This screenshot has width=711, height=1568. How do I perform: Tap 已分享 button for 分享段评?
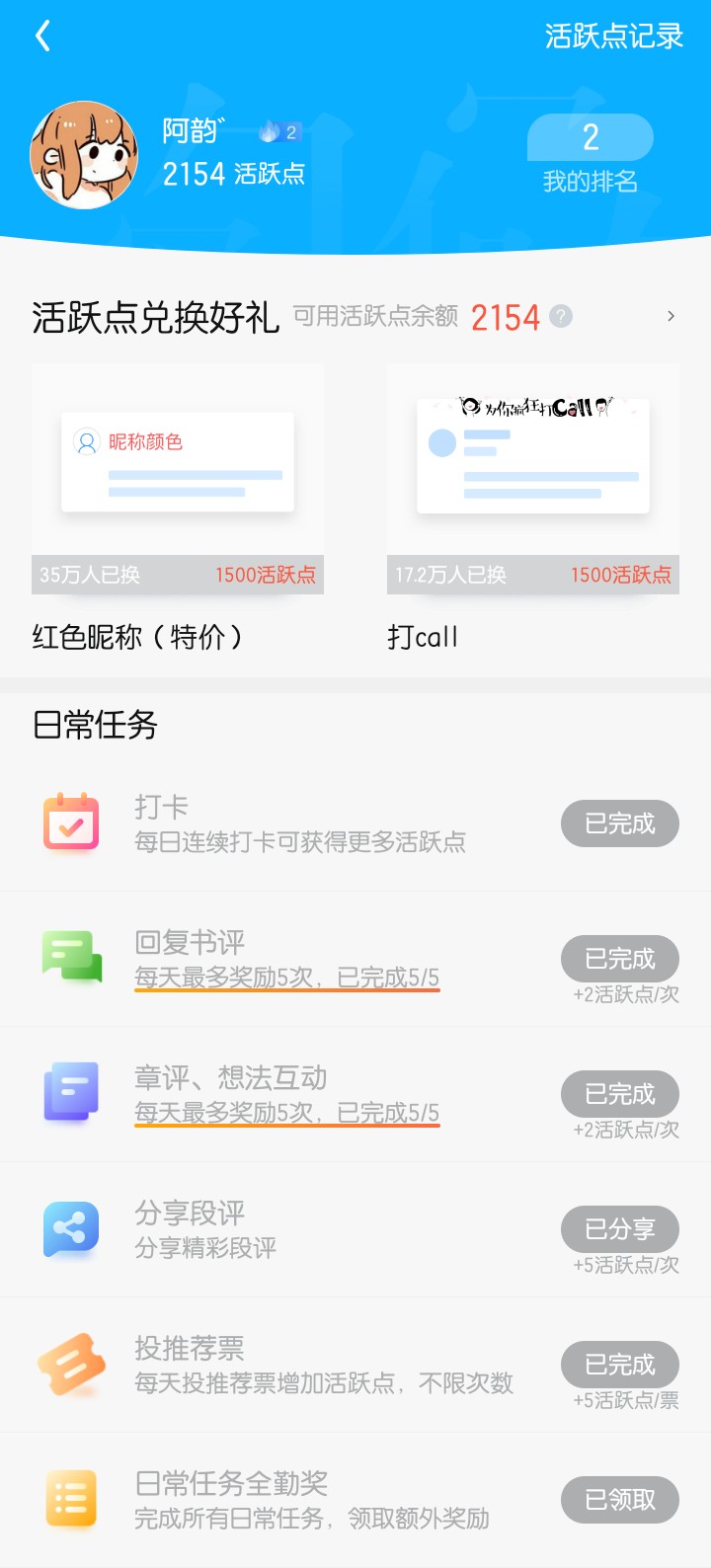click(620, 1229)
